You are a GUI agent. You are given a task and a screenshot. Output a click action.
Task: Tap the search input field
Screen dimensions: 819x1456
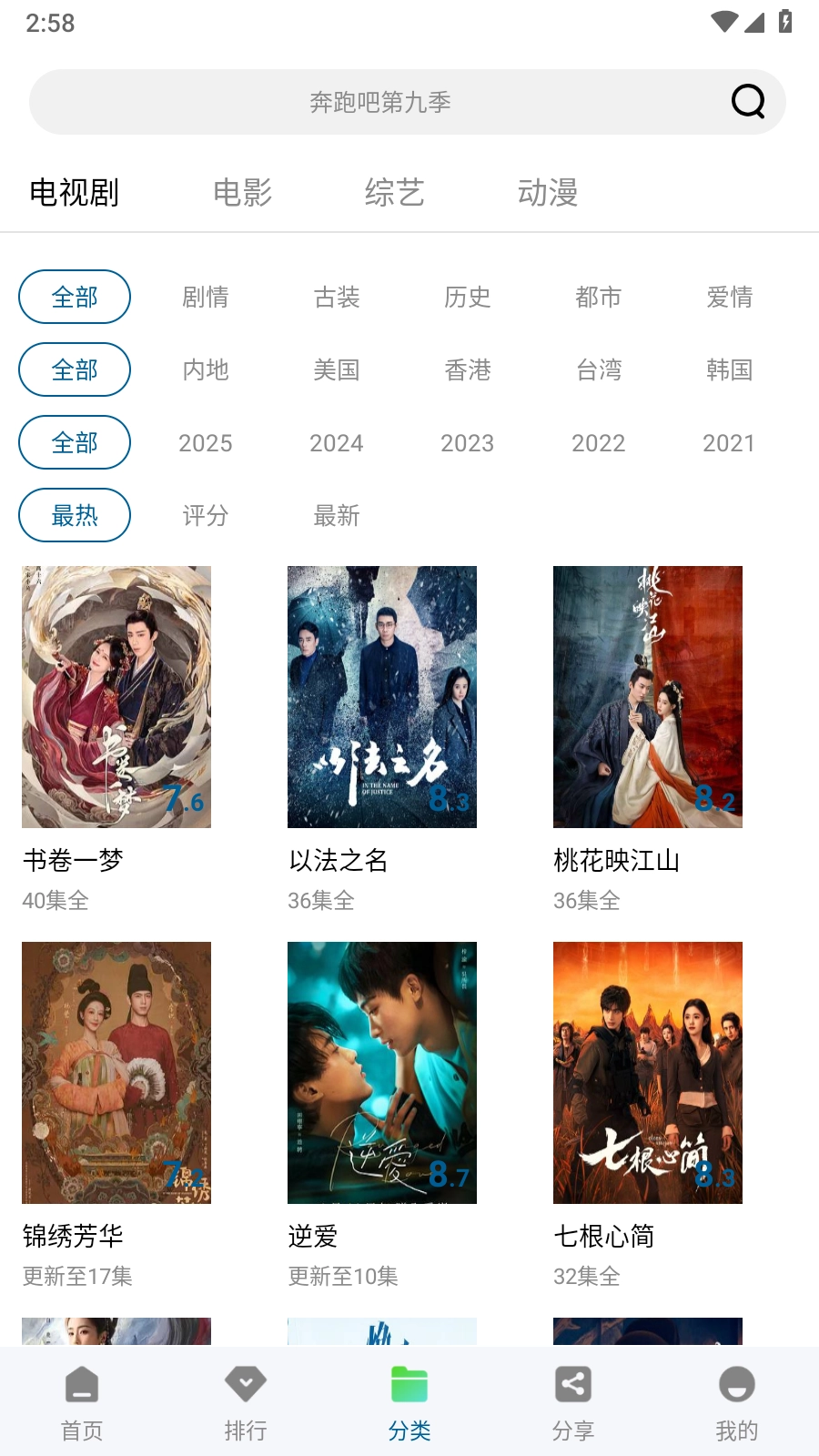pyautogui.click(x=382, y=101)
